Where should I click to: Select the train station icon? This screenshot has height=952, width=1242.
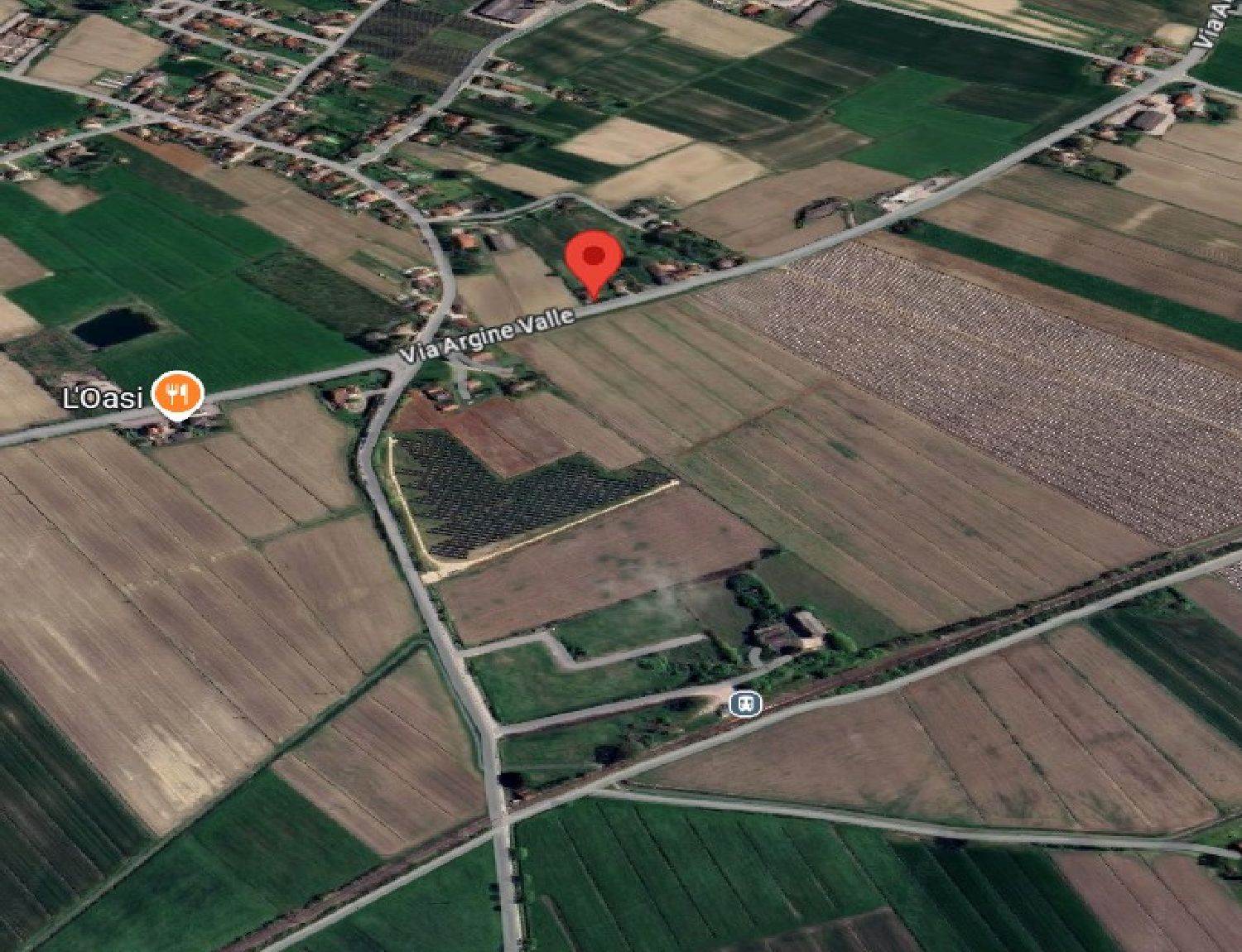click(x=745, y=704)
